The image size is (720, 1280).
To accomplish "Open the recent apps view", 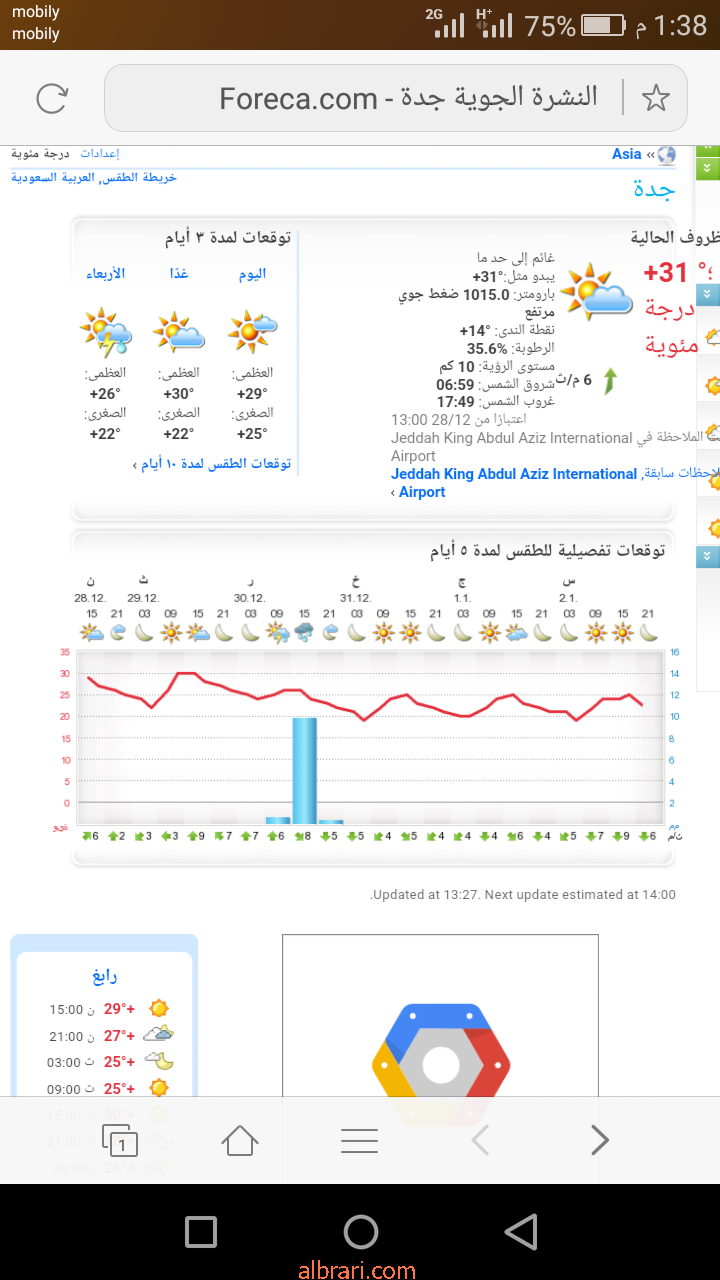I will 201,1232.
